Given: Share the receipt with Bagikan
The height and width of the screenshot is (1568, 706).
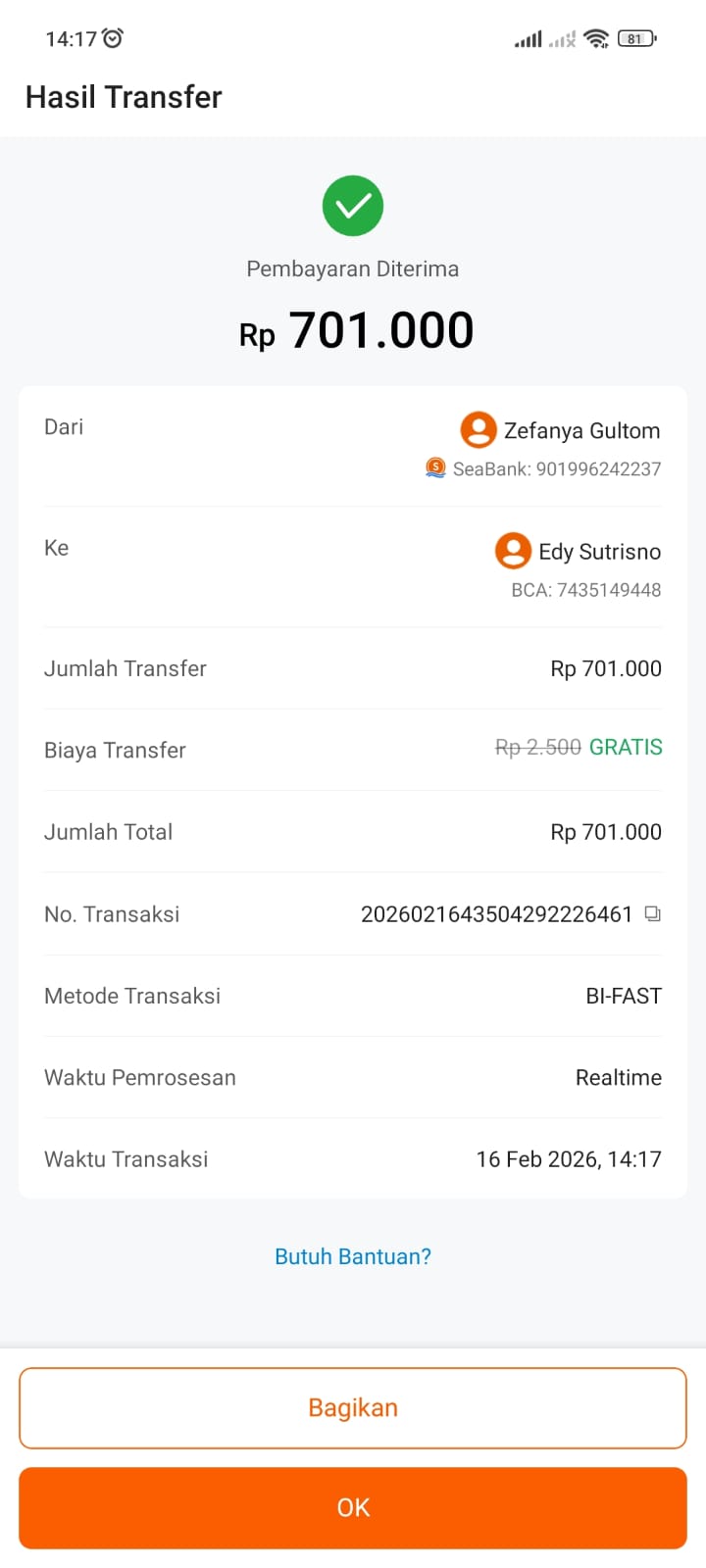Looking at the screenshot, I should point(353,1408).
